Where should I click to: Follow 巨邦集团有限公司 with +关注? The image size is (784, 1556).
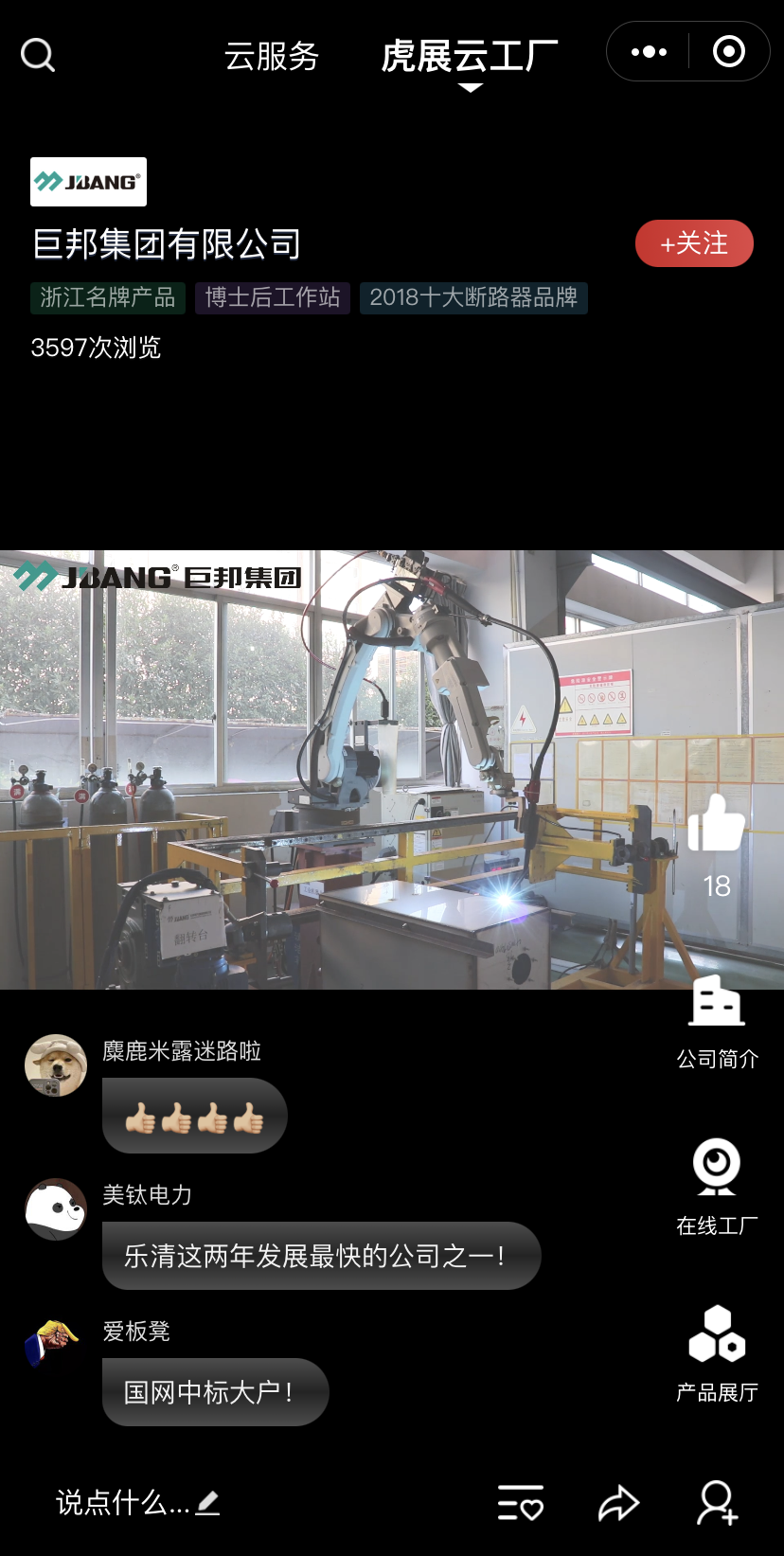pyautogui.click(x=694, y=243)
